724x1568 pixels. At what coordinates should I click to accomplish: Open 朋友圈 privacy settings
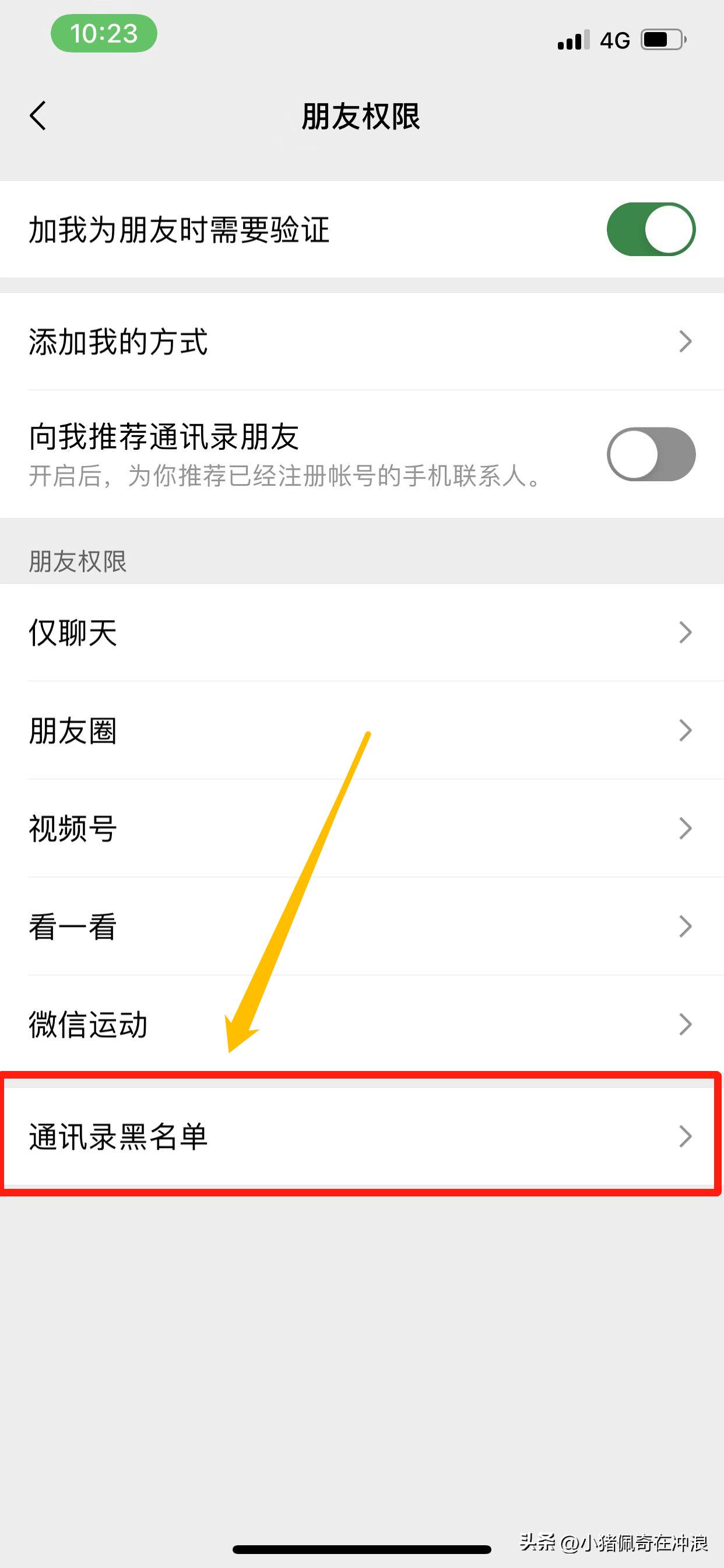click(362, 730)
